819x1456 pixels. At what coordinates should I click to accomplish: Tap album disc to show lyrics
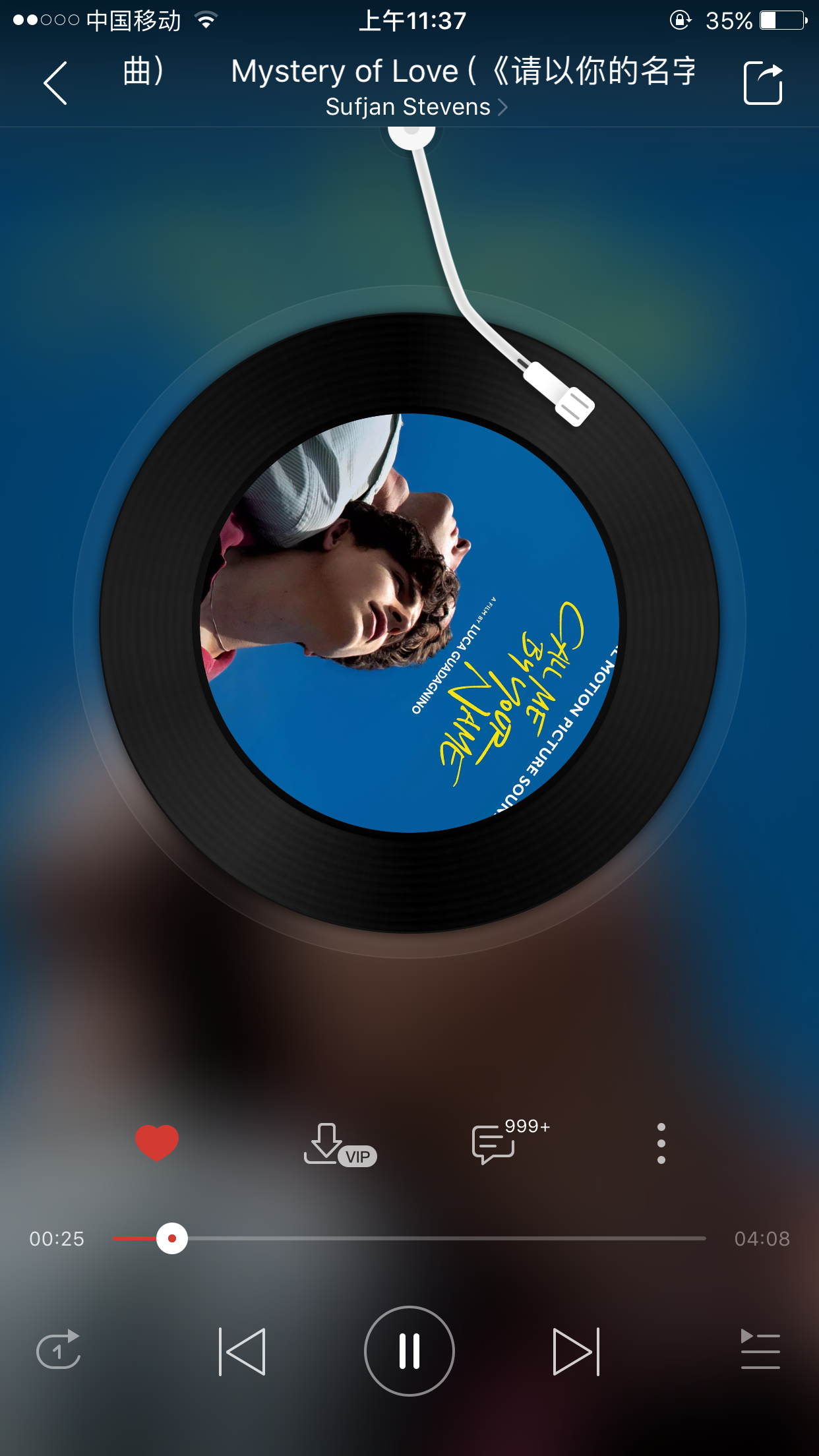pos(409,622)
